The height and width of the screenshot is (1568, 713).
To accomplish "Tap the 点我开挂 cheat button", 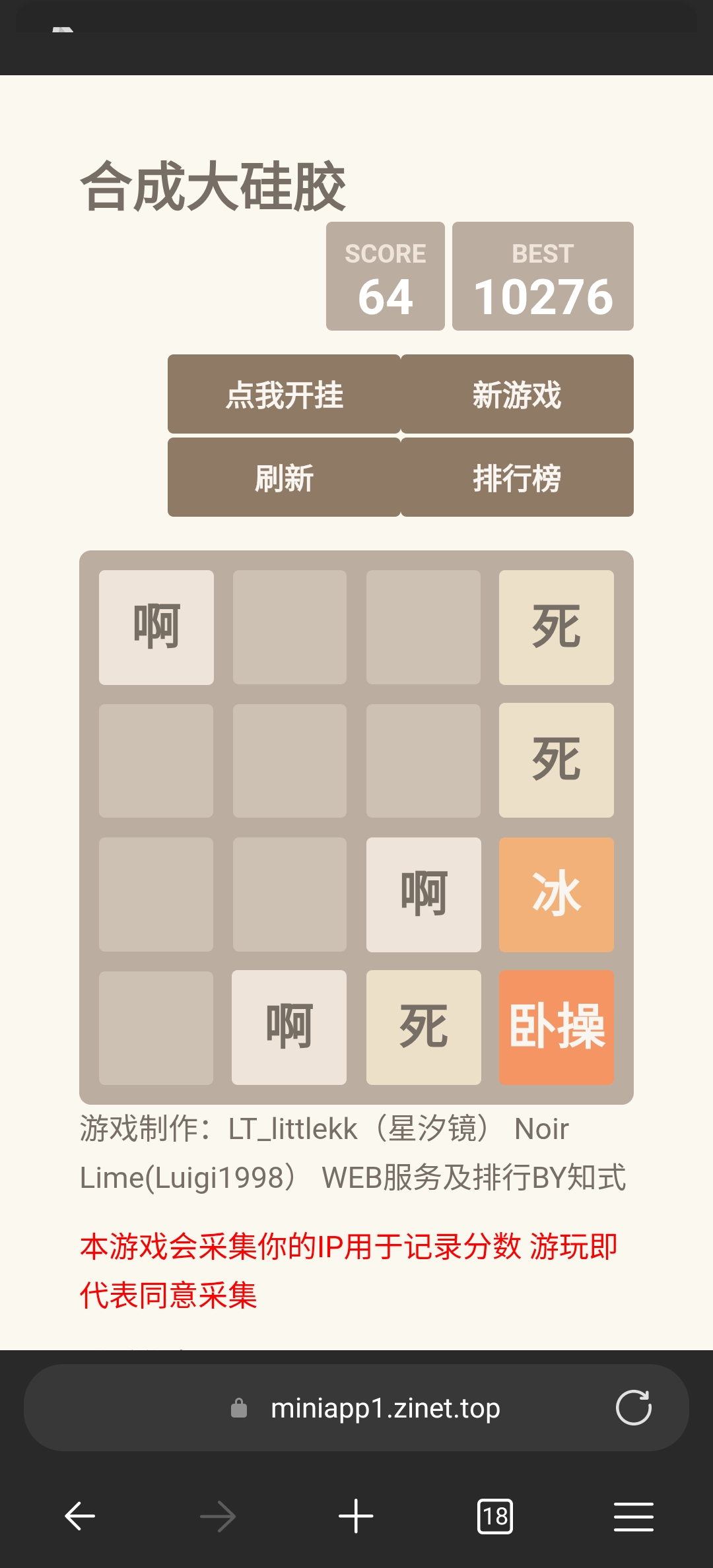I will [x=284, y=394].
